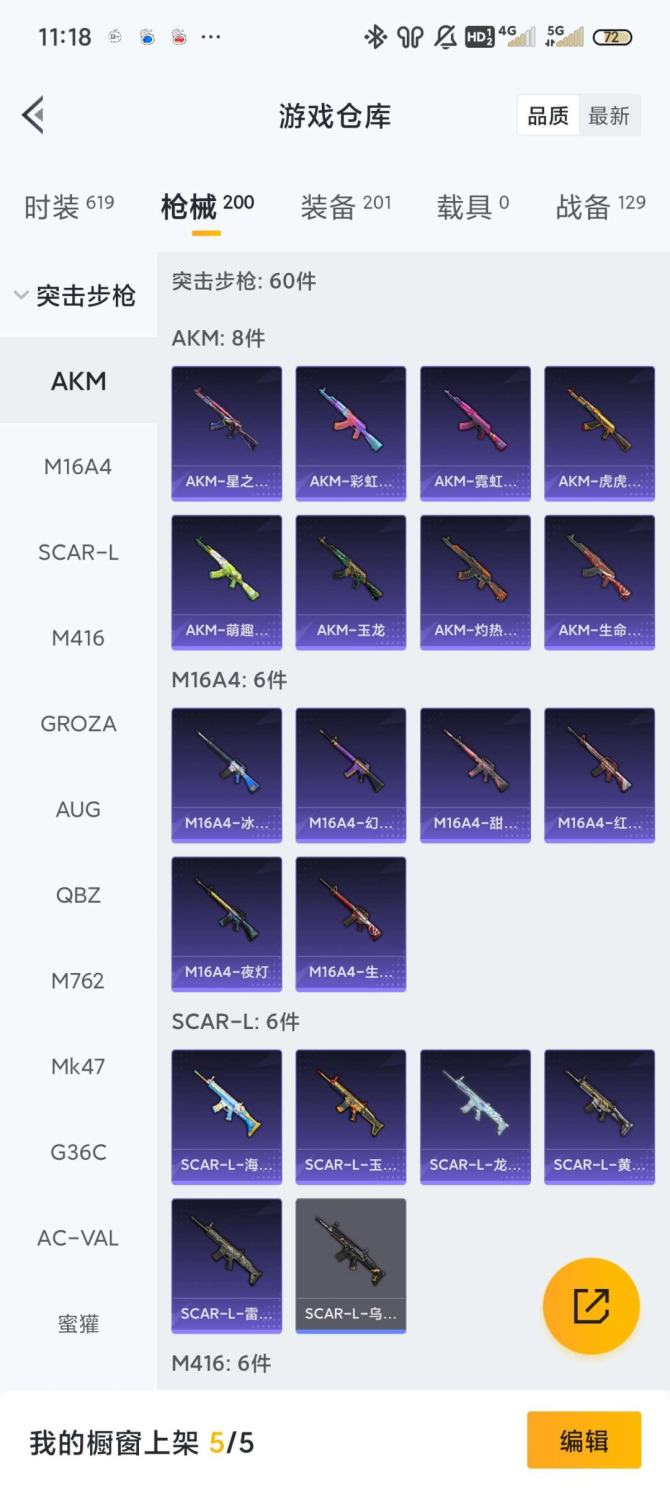The image size is (670, 1490).
Task: Sort by 品质
Action: 548,116
